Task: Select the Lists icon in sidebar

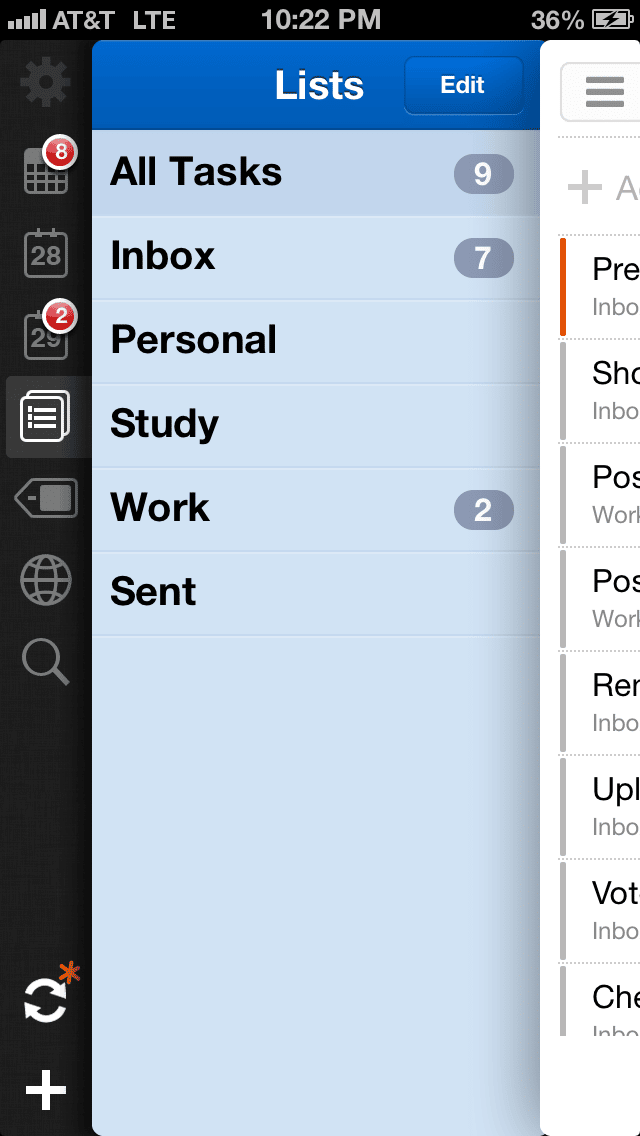Action: click(x=48, y=417)
